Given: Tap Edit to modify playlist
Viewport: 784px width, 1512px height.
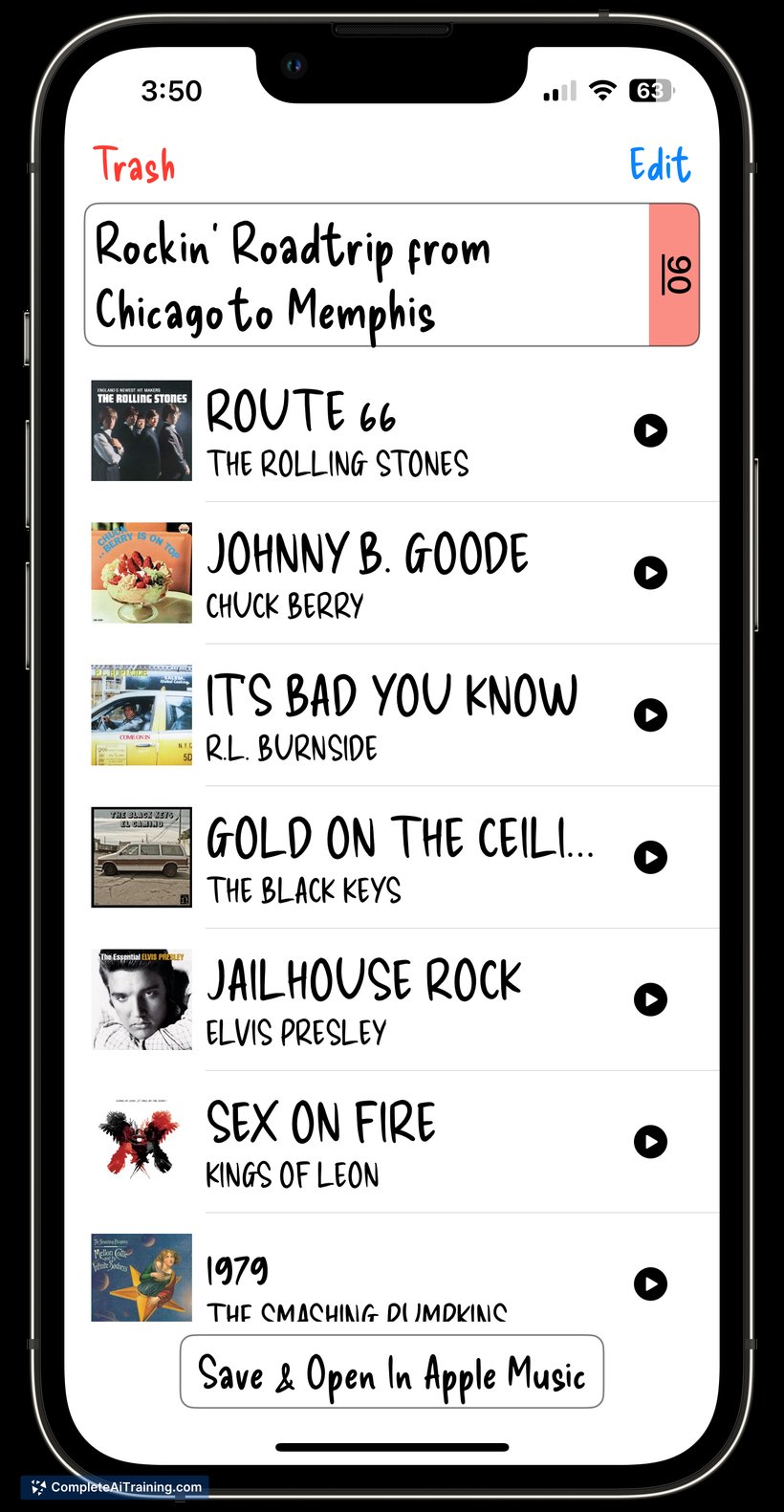Looking at the screenshot, I should [x=660, y=165].
